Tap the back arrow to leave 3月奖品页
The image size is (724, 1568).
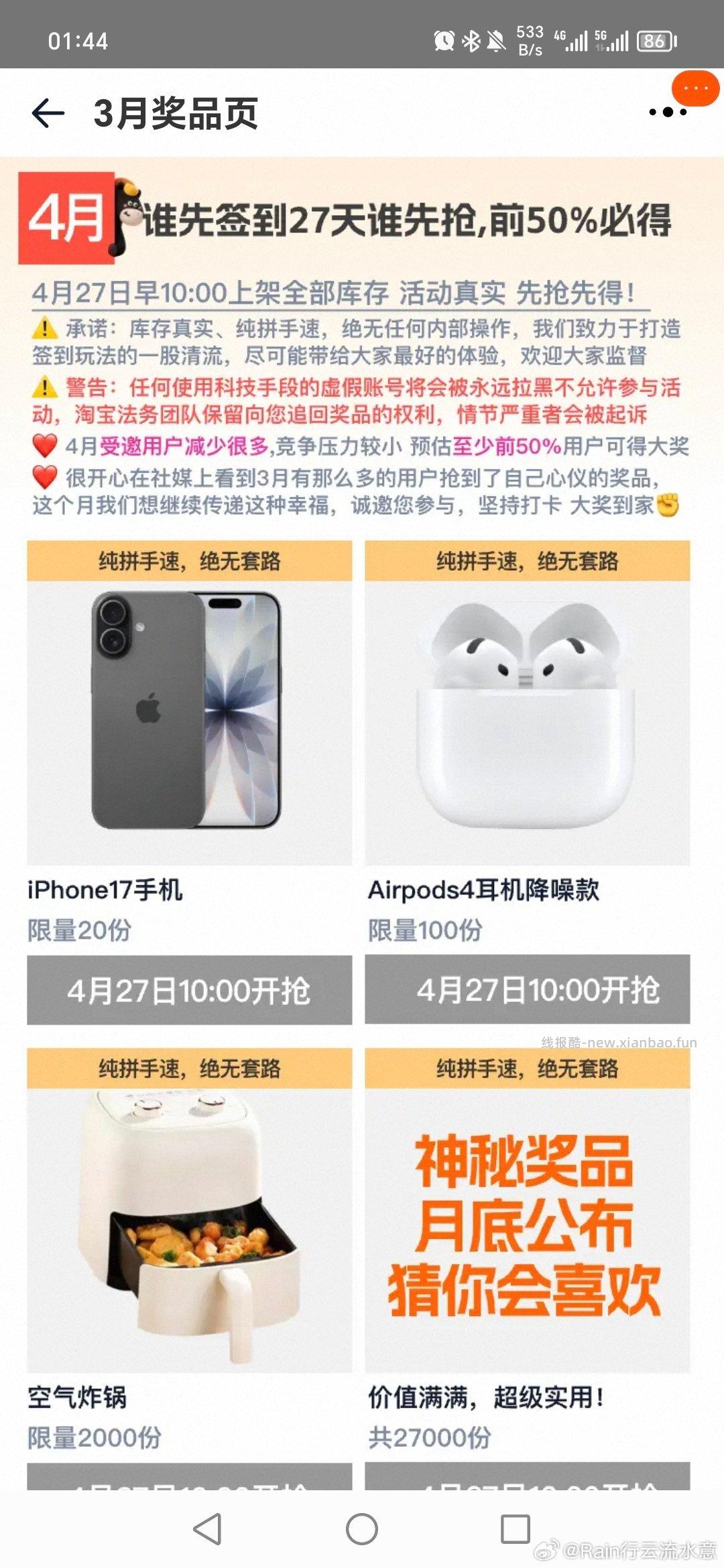click(x=47, y=114)
